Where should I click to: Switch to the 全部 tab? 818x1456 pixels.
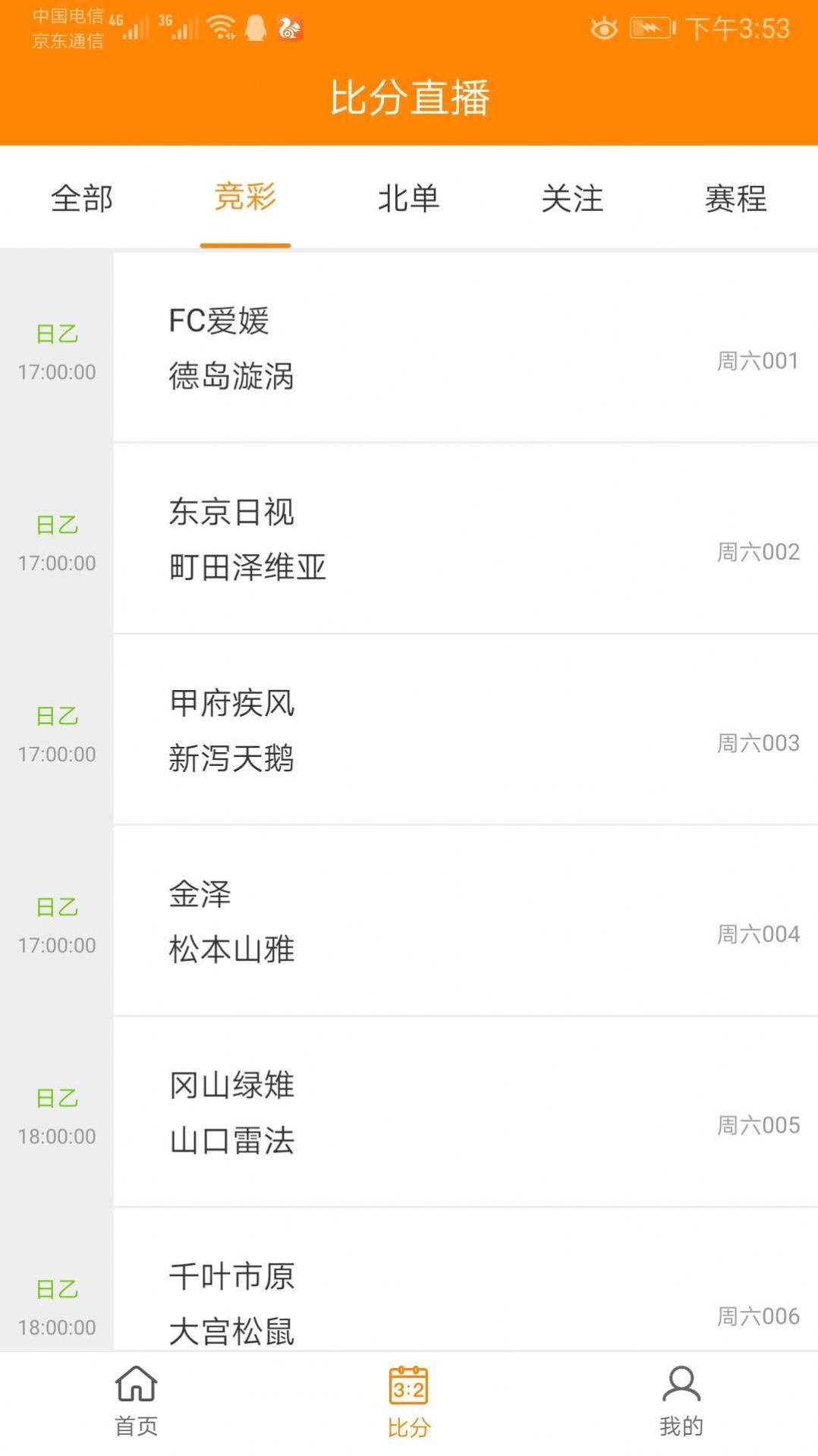tap(81, 199)
